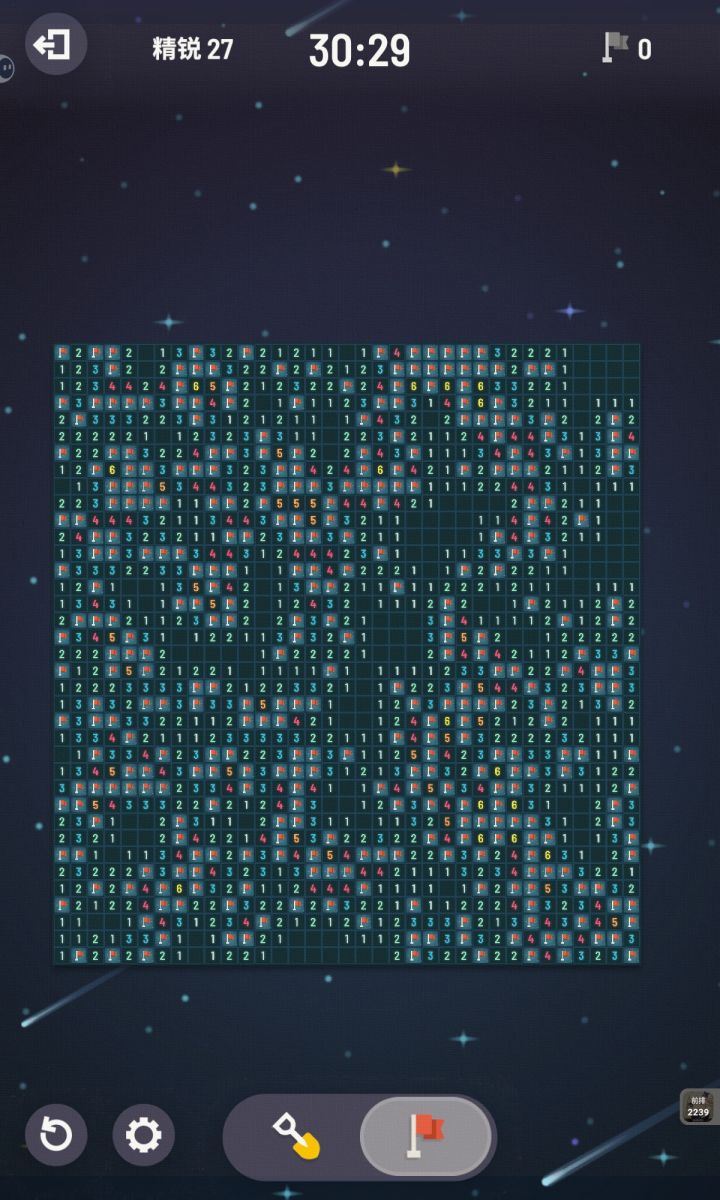
Task: Click the restart arrow icon
Action: tap(57, 1135)
